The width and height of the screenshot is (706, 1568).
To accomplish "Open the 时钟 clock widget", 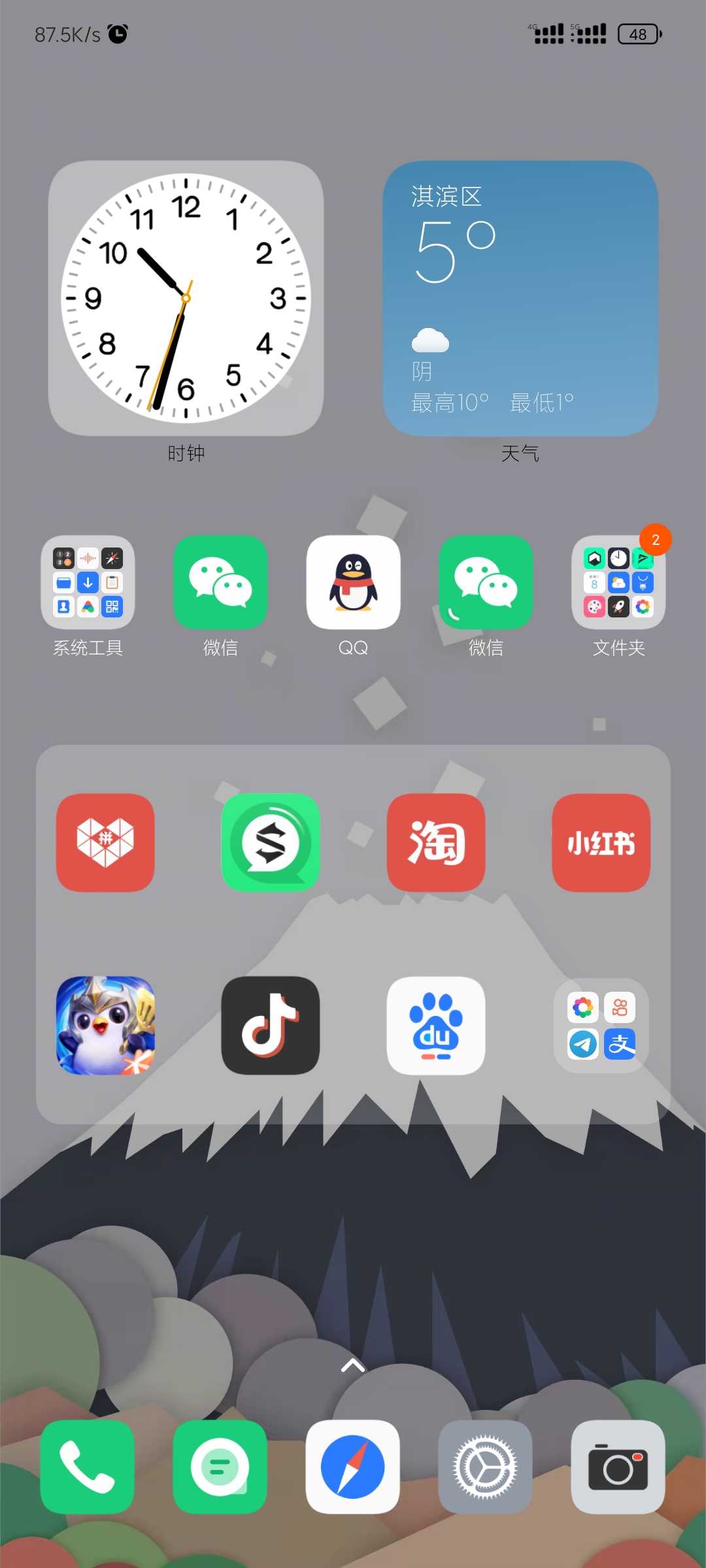I will (186, 298).
